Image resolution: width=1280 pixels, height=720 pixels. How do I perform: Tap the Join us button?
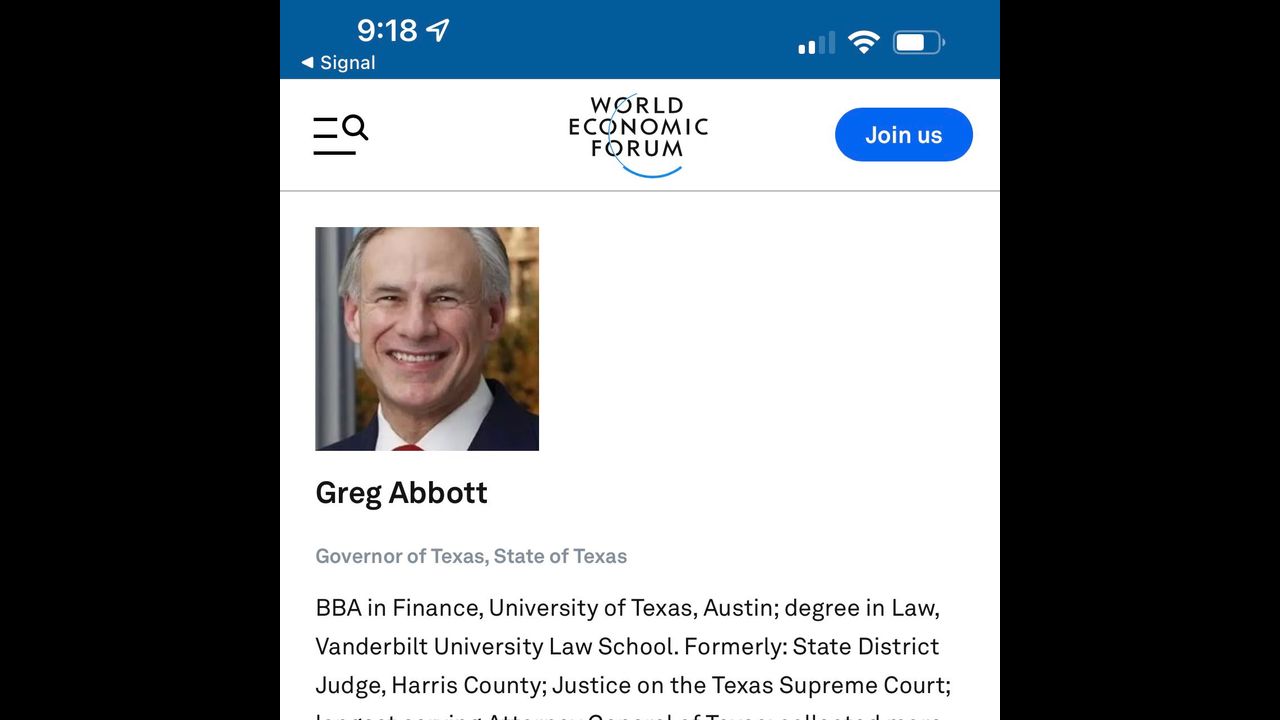point(903,135)
